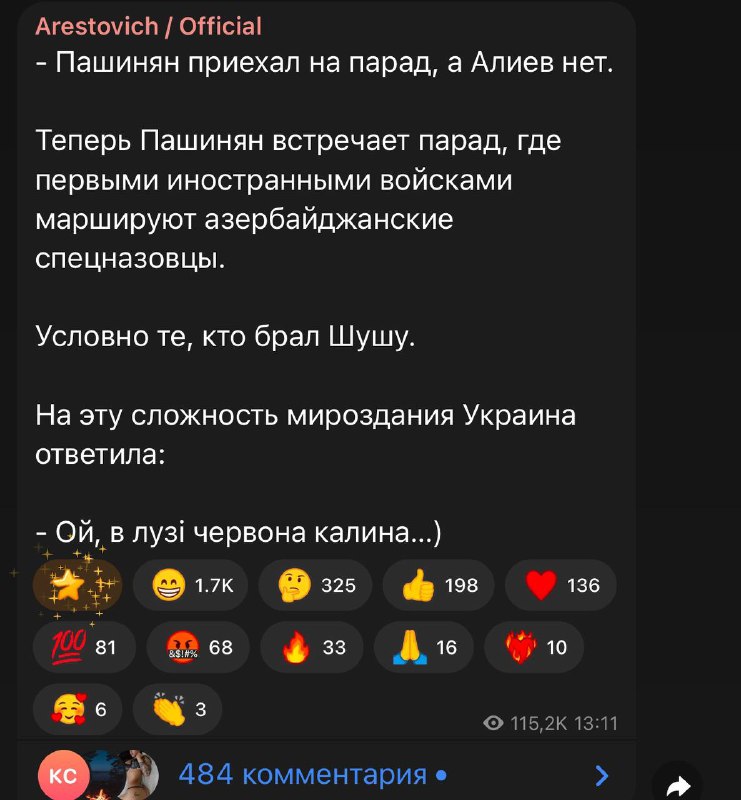Open the 484 комментария thread
The image size is (741, 800).
pyautogui.click(x=310, y=774)
